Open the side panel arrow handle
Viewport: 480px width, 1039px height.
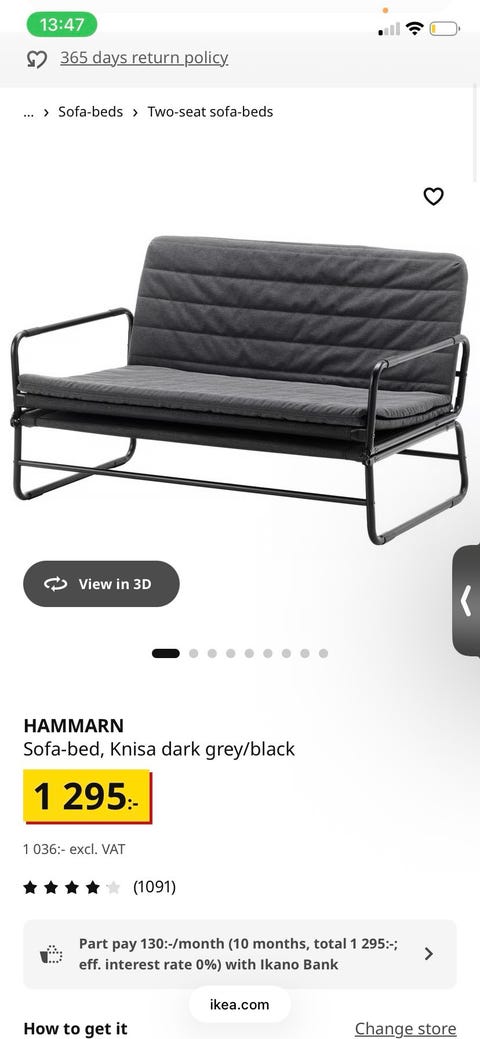[x=467, y=600]
